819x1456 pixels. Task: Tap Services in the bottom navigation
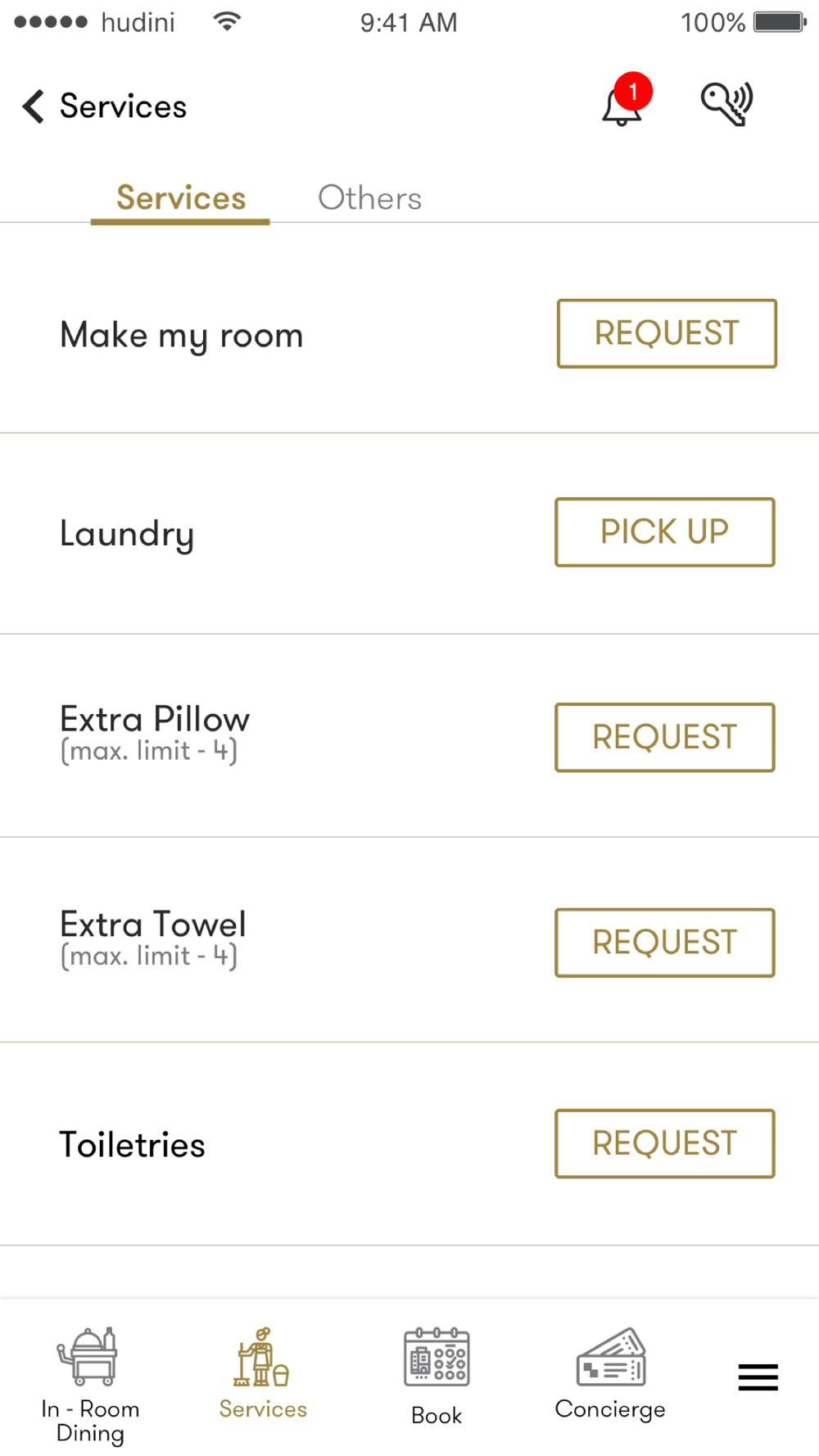coord(262,1376)
